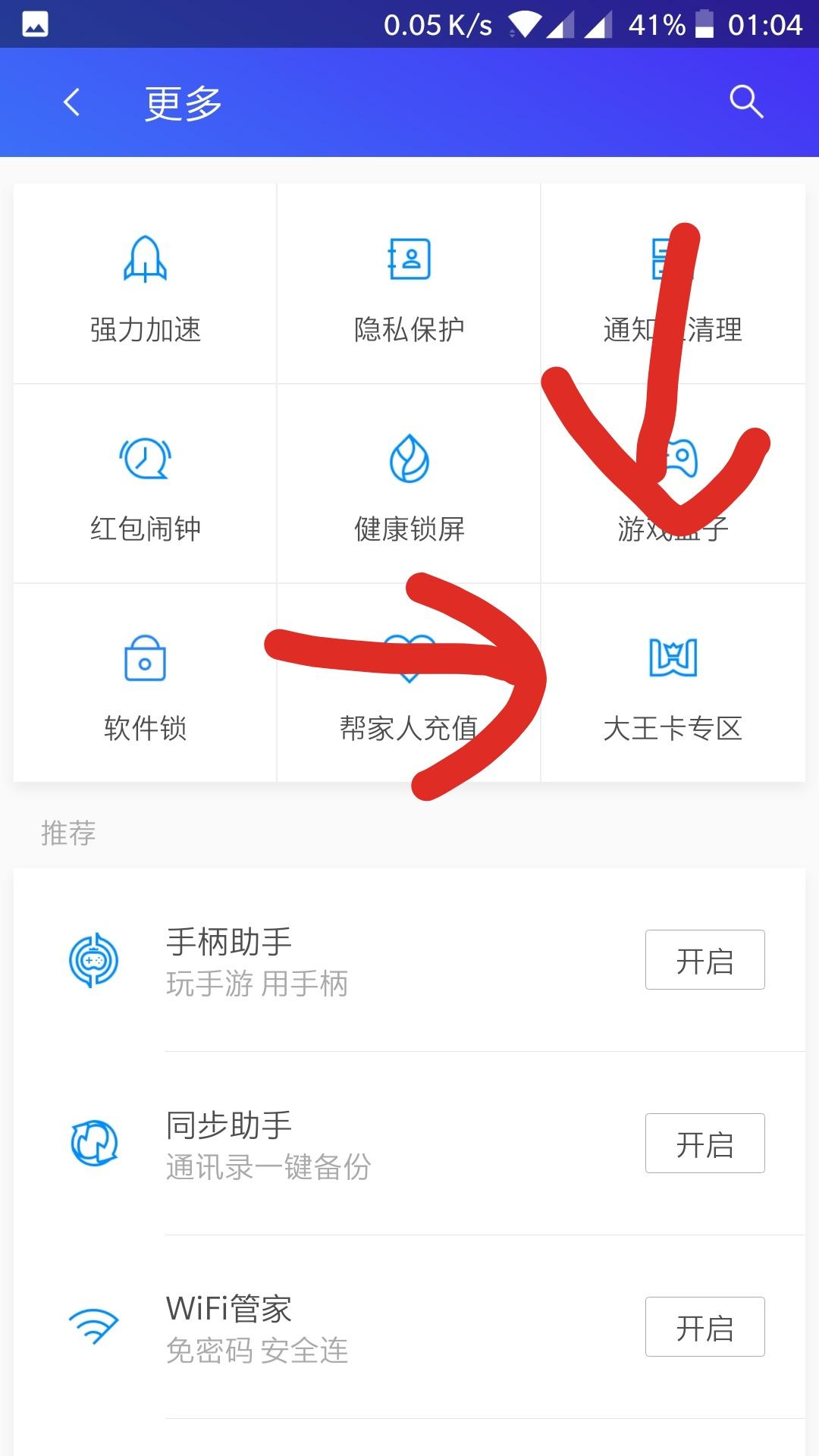Enable 手柄助手 with its 开启 button
Screen dimensions: 819x1456
[704, 959]
